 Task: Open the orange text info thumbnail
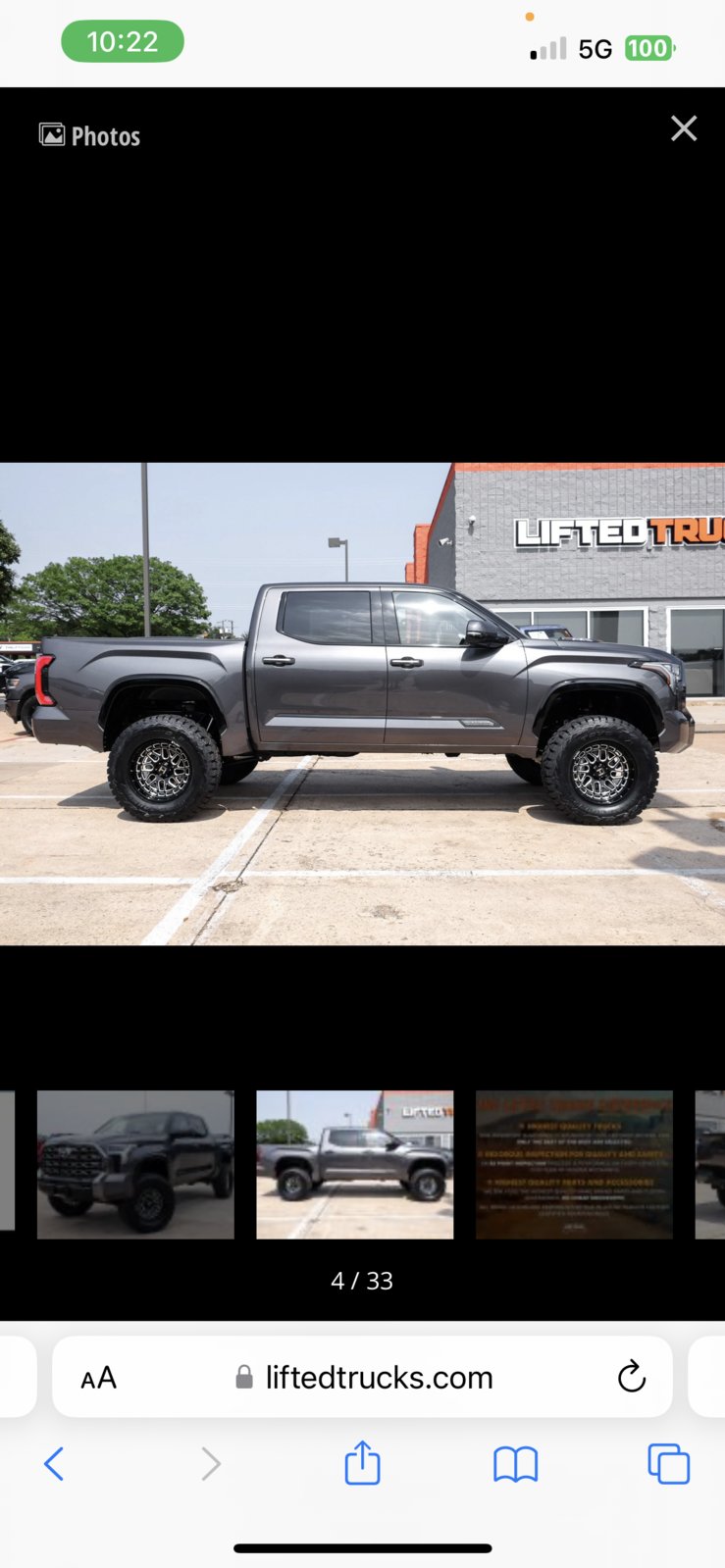(574, 1164)
